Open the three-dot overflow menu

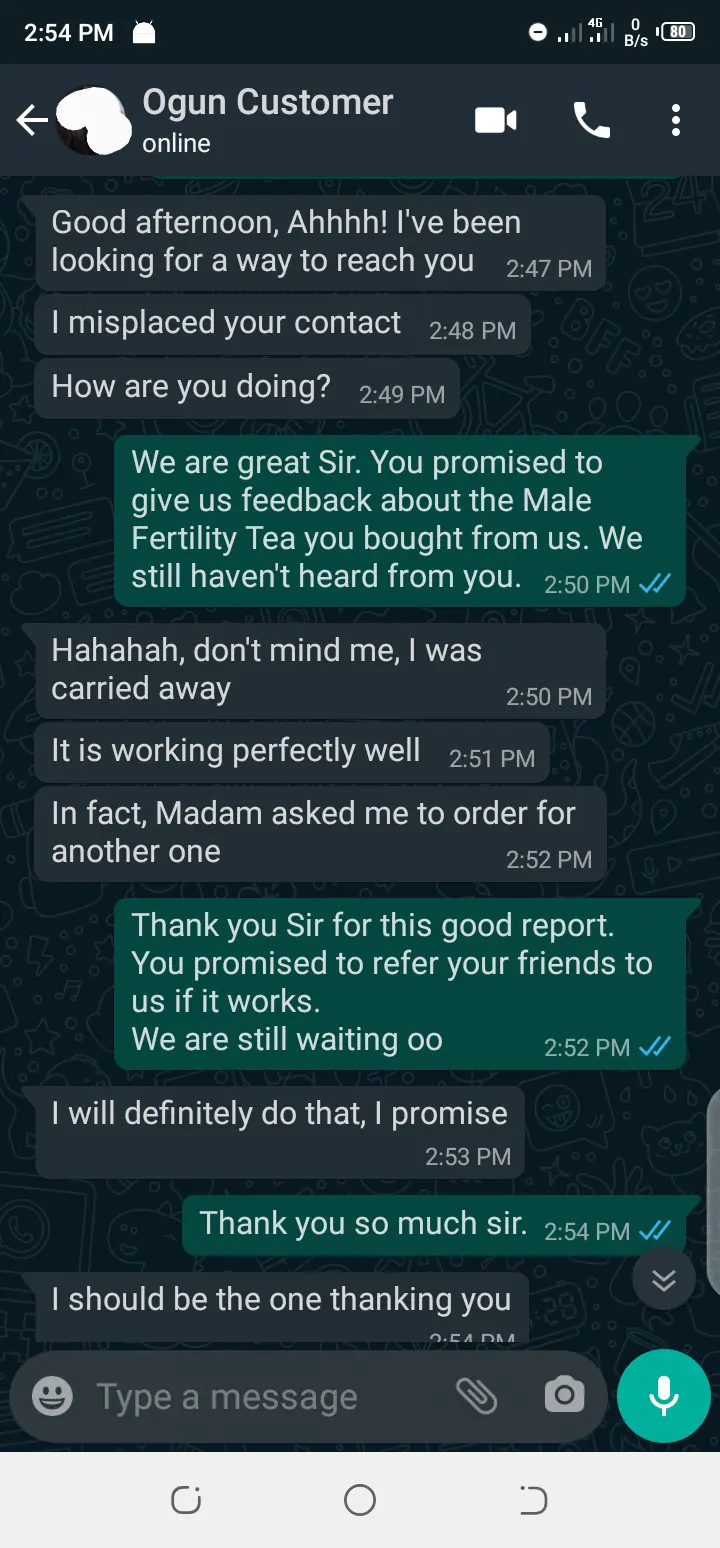pyautogui.click(x=676, y=121)
